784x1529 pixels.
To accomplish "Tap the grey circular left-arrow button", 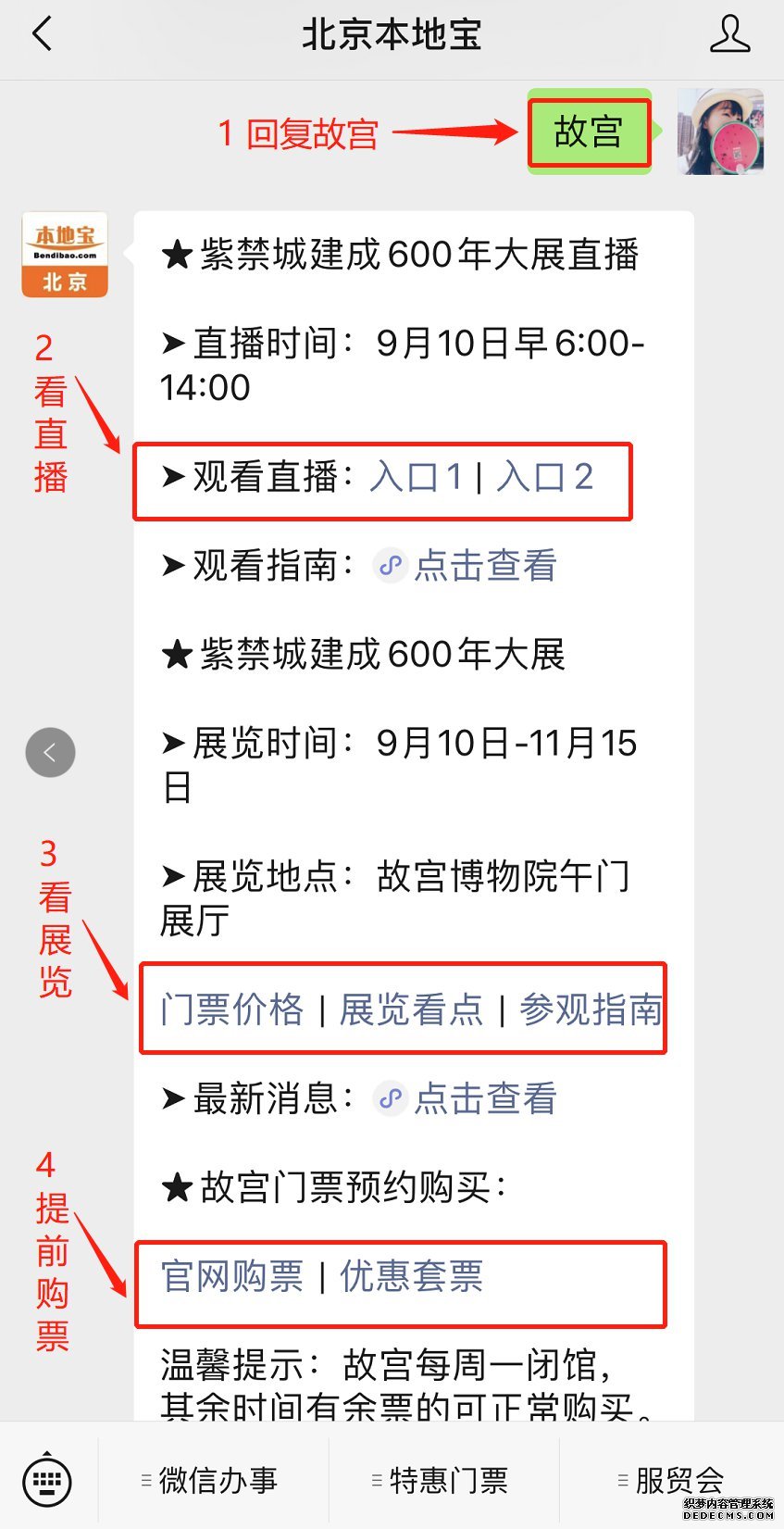I will 50,752.
